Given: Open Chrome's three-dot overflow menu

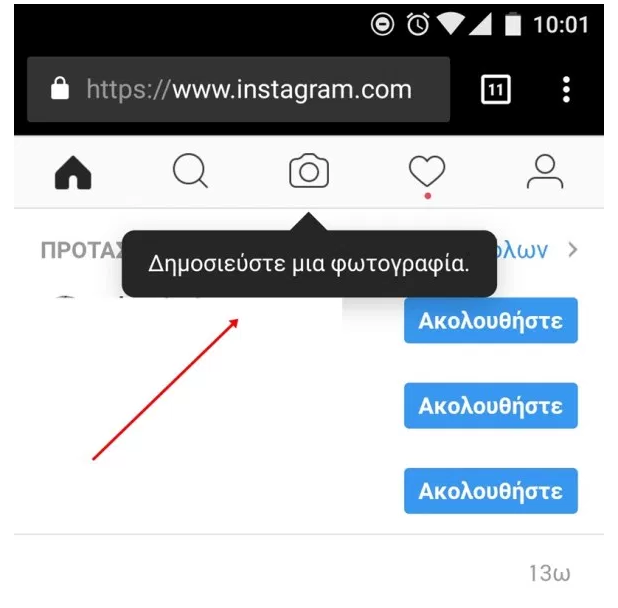Looking at the screenshot, I should [x=566, y=90].
